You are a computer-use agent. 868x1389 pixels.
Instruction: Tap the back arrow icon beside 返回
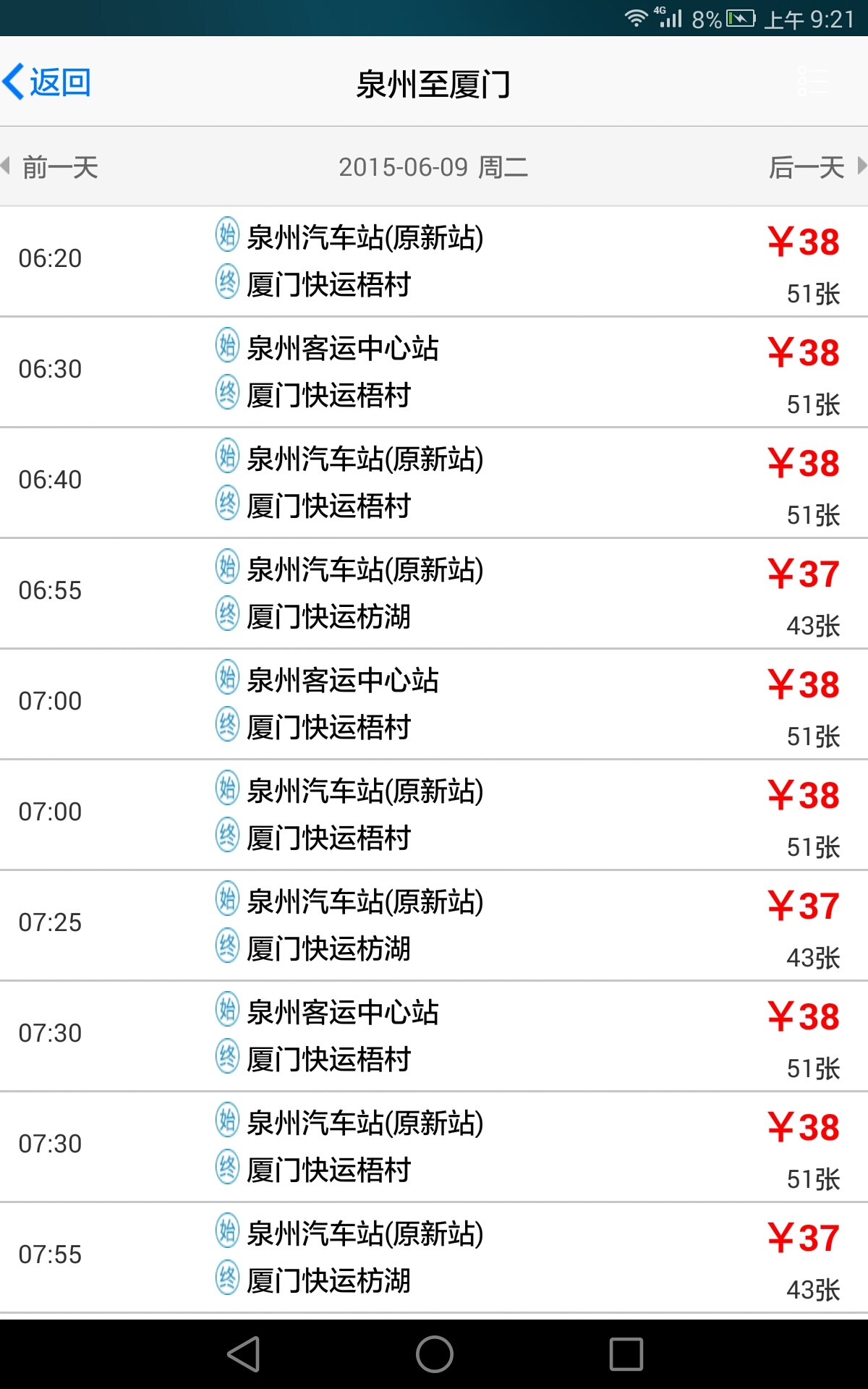click(14, 82)
